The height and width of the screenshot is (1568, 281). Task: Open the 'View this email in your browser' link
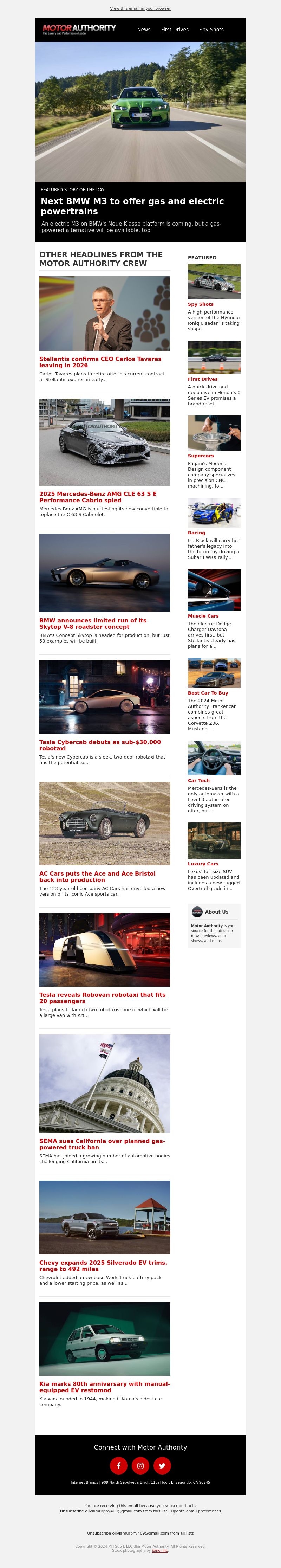coord(140,8)
